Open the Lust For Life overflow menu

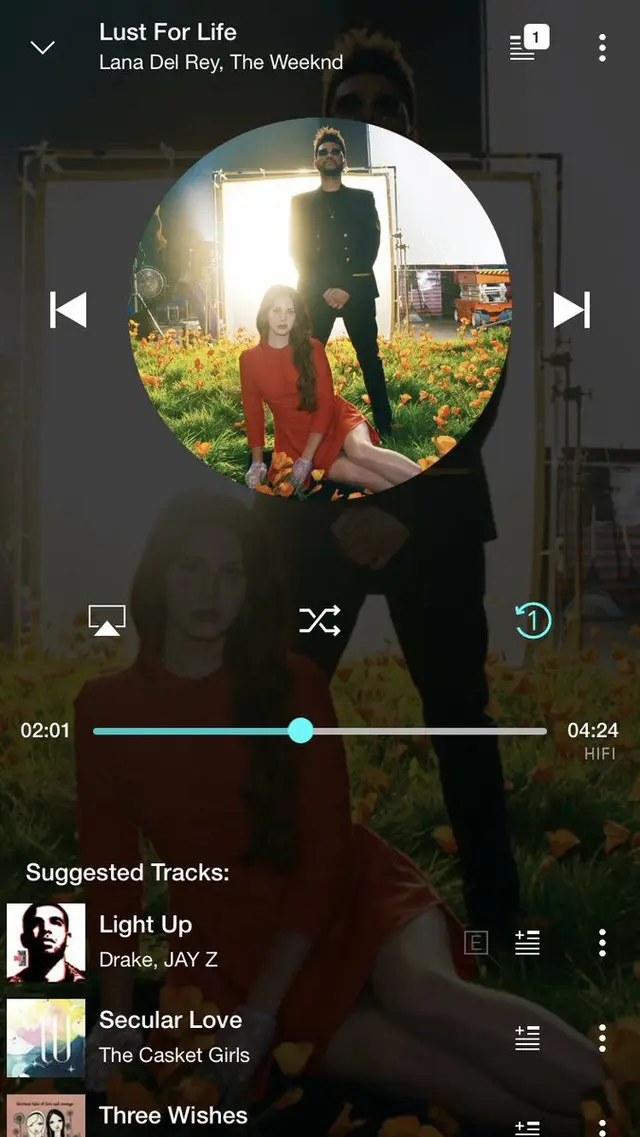pyautogui.click(x=602, y=47)
